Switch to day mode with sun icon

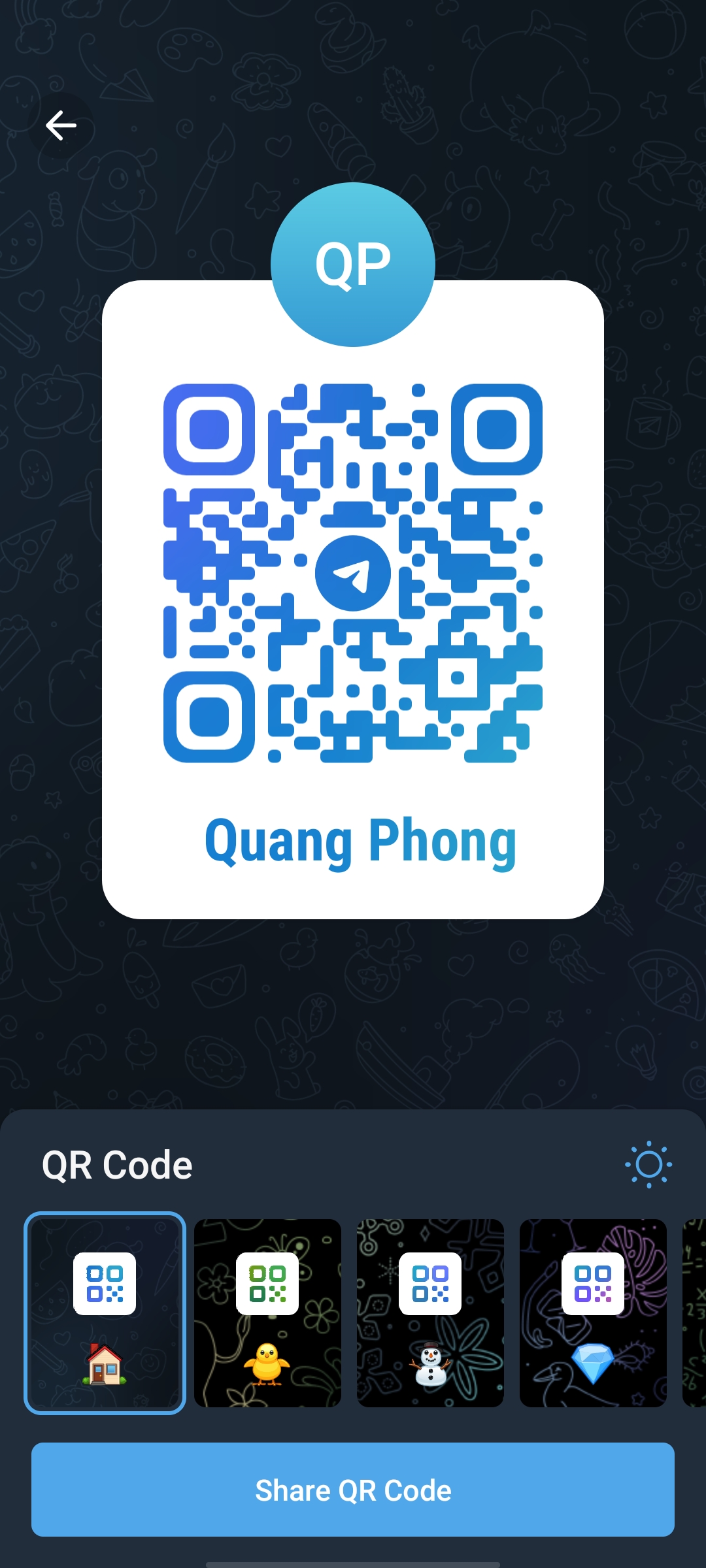coord(648,1164)
